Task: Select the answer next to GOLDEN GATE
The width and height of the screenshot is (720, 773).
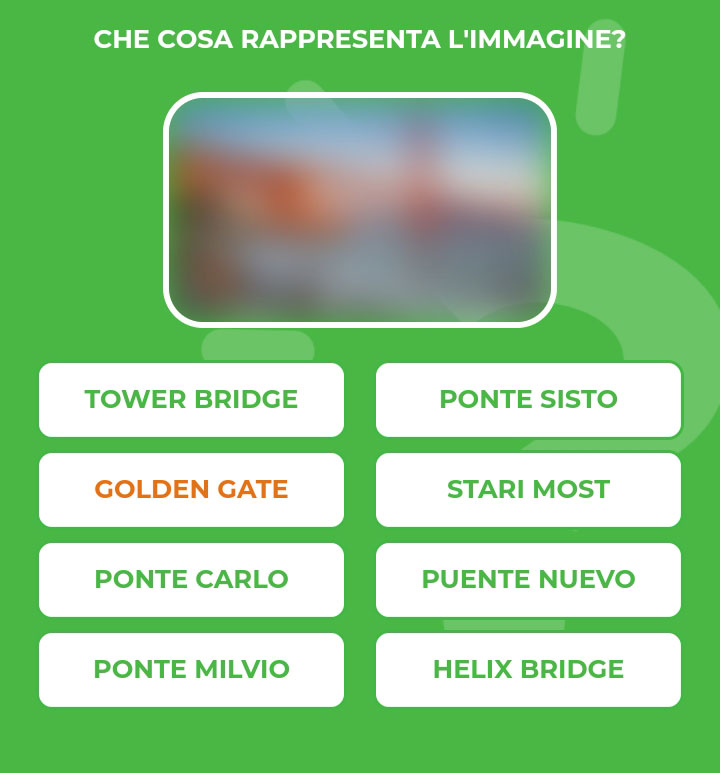Action: tap(529, 490)
